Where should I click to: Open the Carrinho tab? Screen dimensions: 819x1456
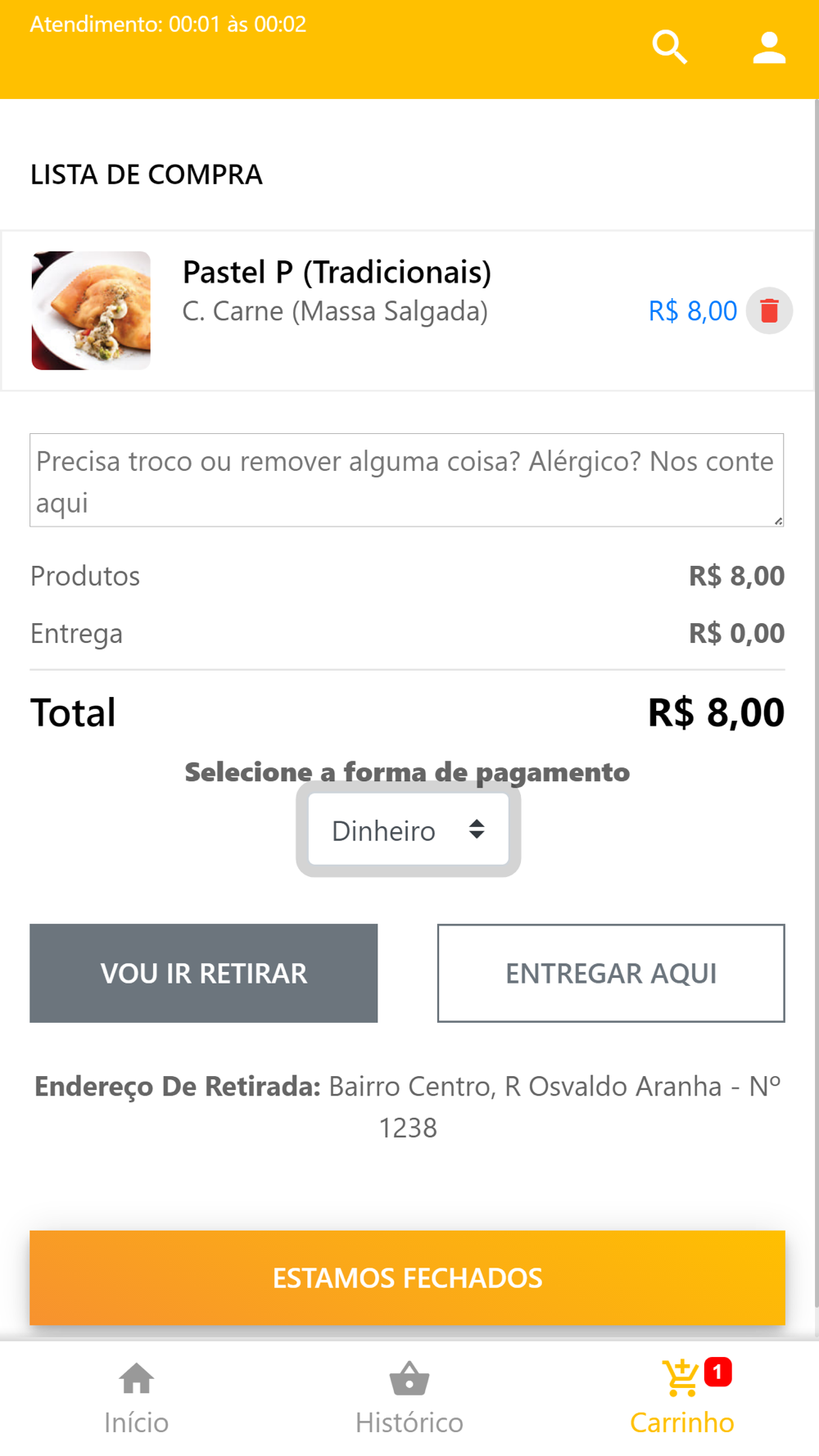pyautogui.click(x=682, y=1398)
